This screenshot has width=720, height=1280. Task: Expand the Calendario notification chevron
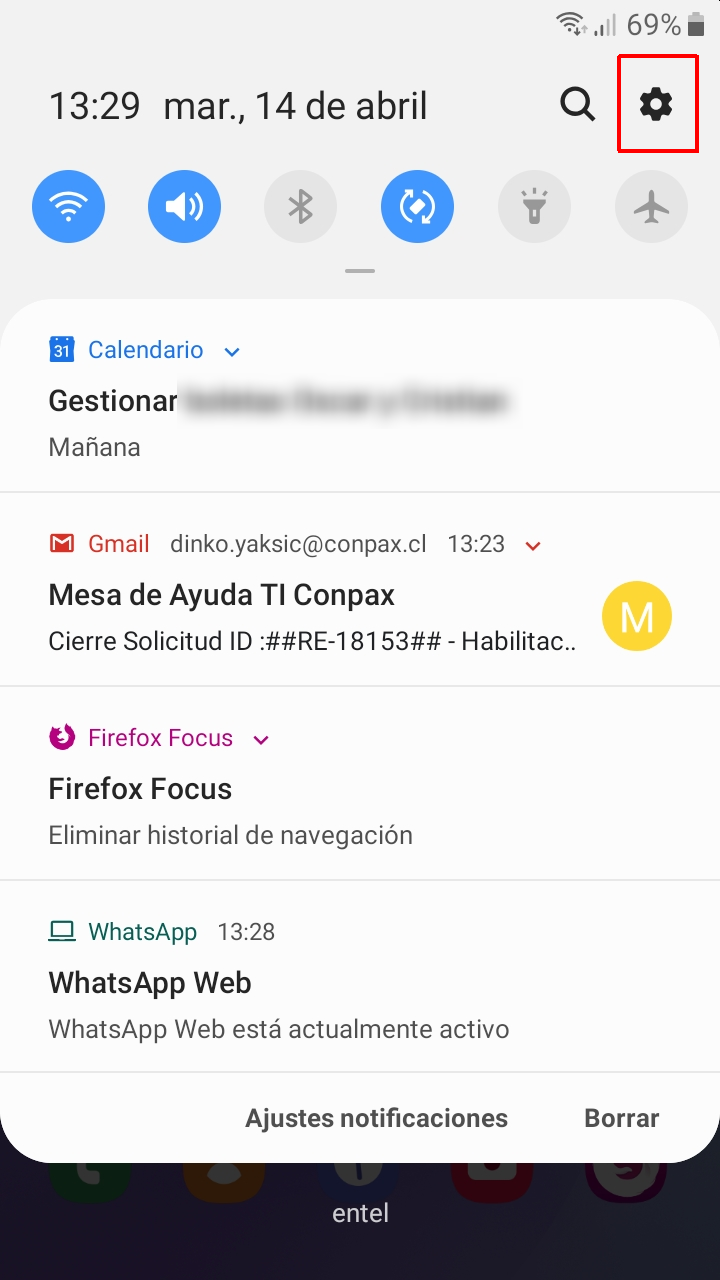pyautogui.click(x=232, y=351)
